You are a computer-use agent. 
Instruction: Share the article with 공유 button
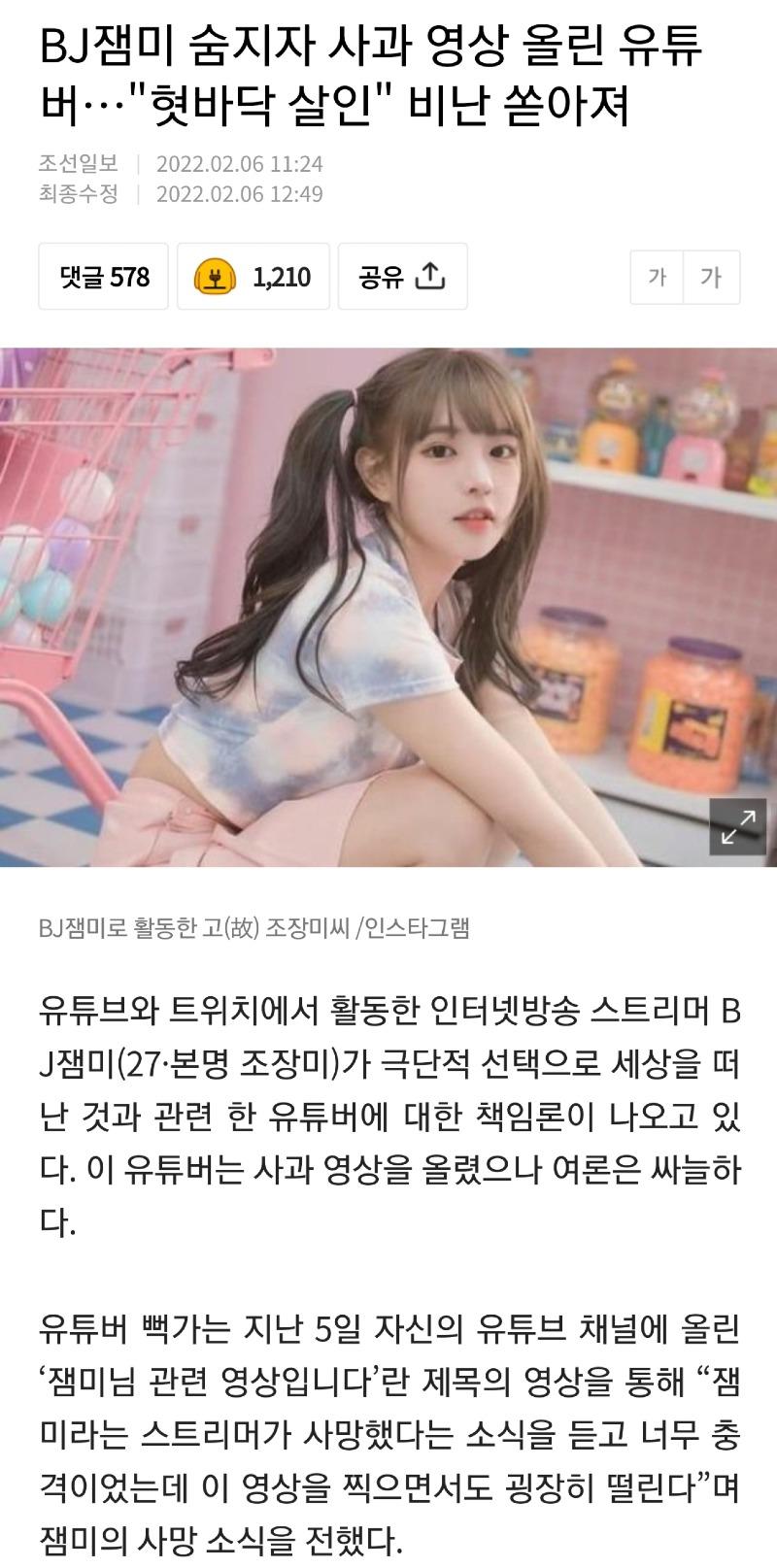point(402,277)
